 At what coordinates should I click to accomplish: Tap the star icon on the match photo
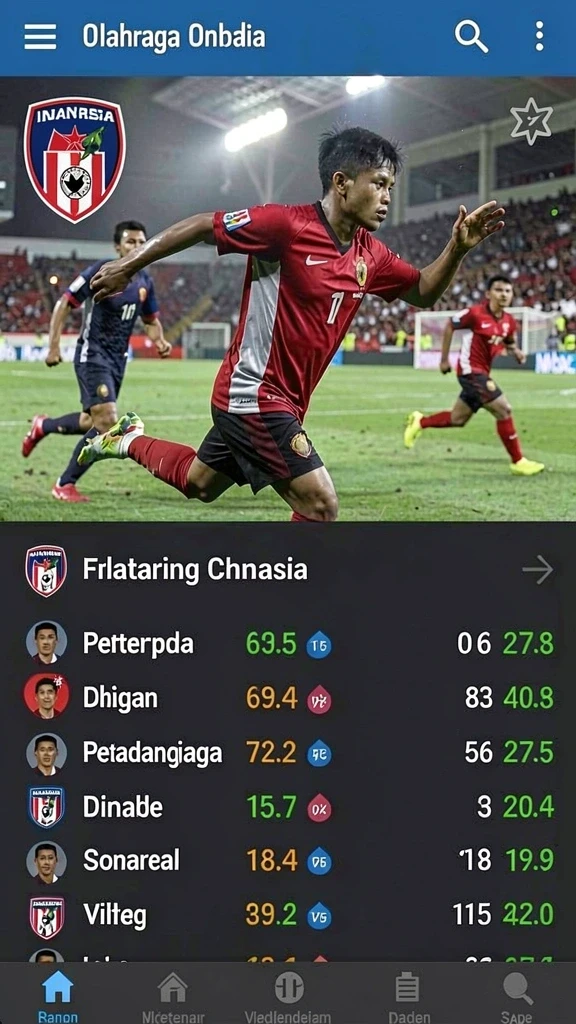tap(531, 121)
